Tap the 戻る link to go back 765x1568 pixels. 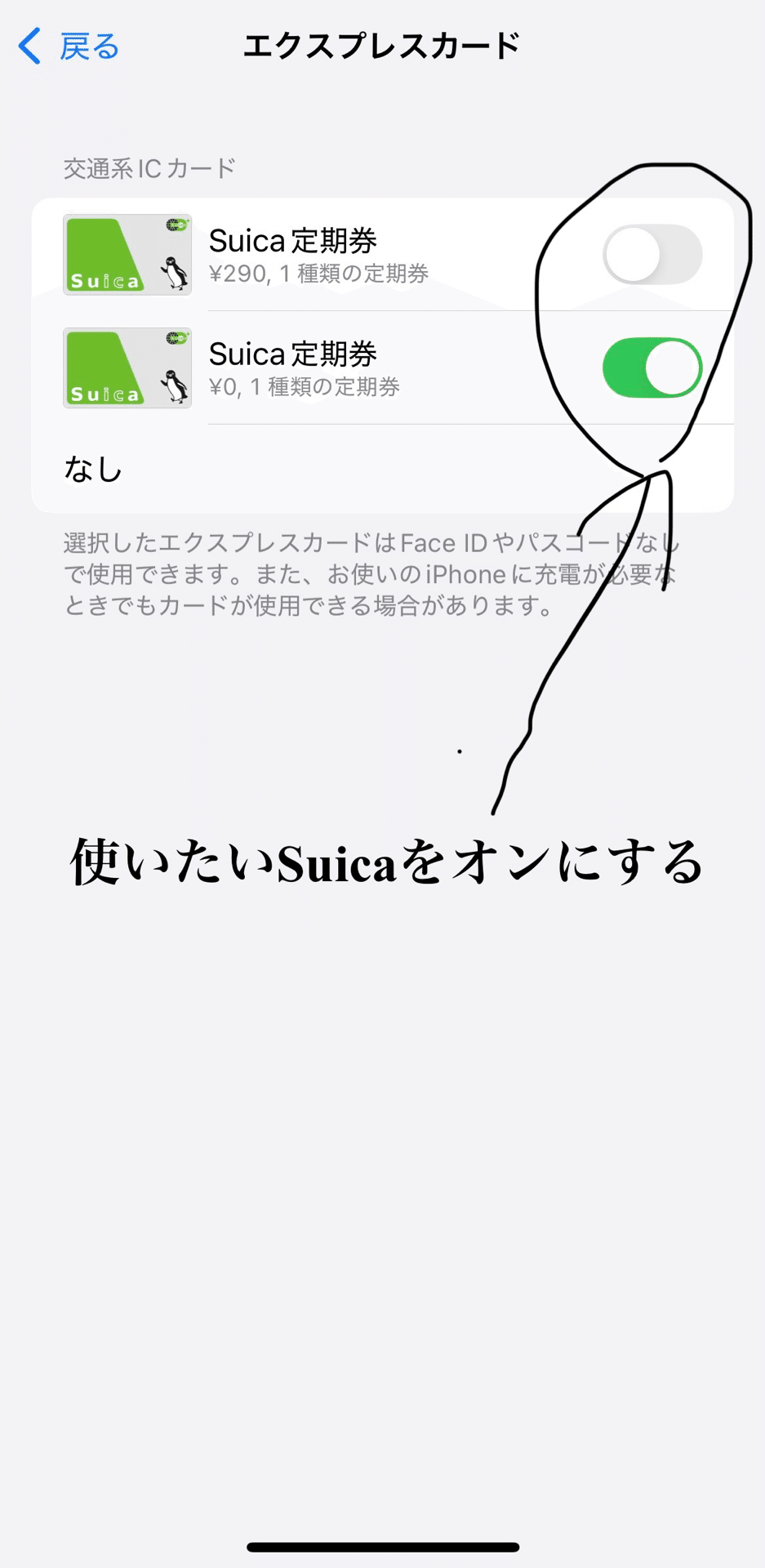85,47
